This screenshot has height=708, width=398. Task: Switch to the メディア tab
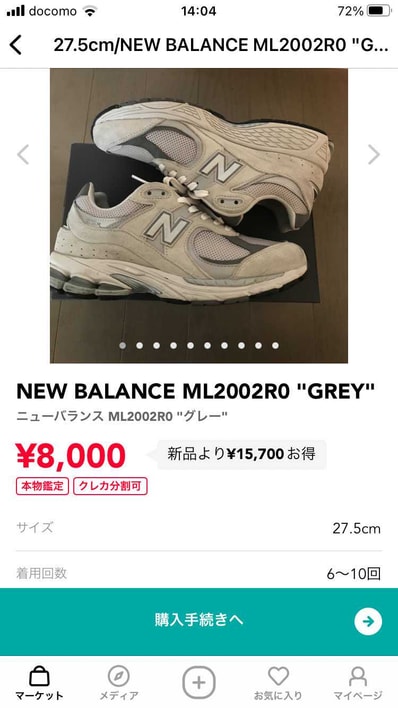119,683
